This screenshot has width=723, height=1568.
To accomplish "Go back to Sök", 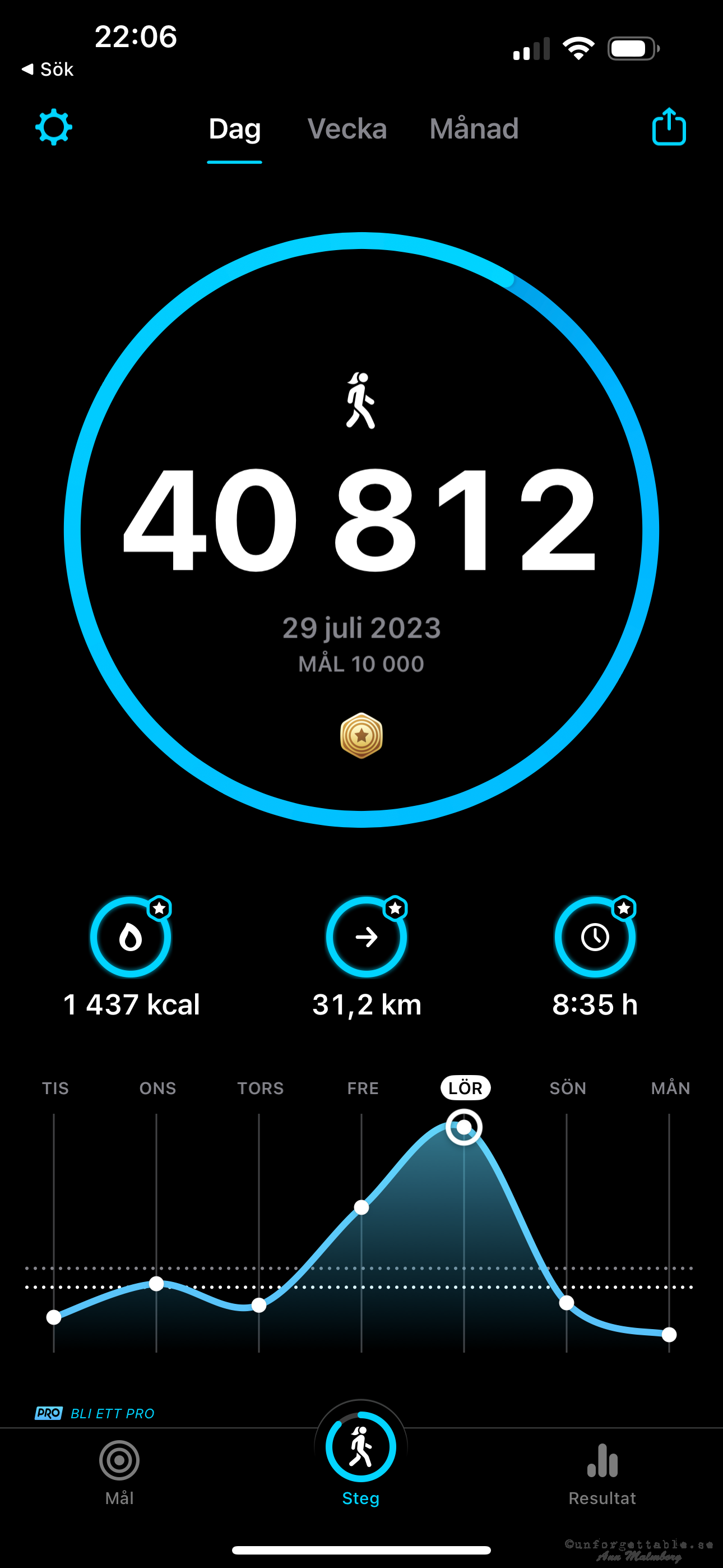I will [x=48, y=70].
